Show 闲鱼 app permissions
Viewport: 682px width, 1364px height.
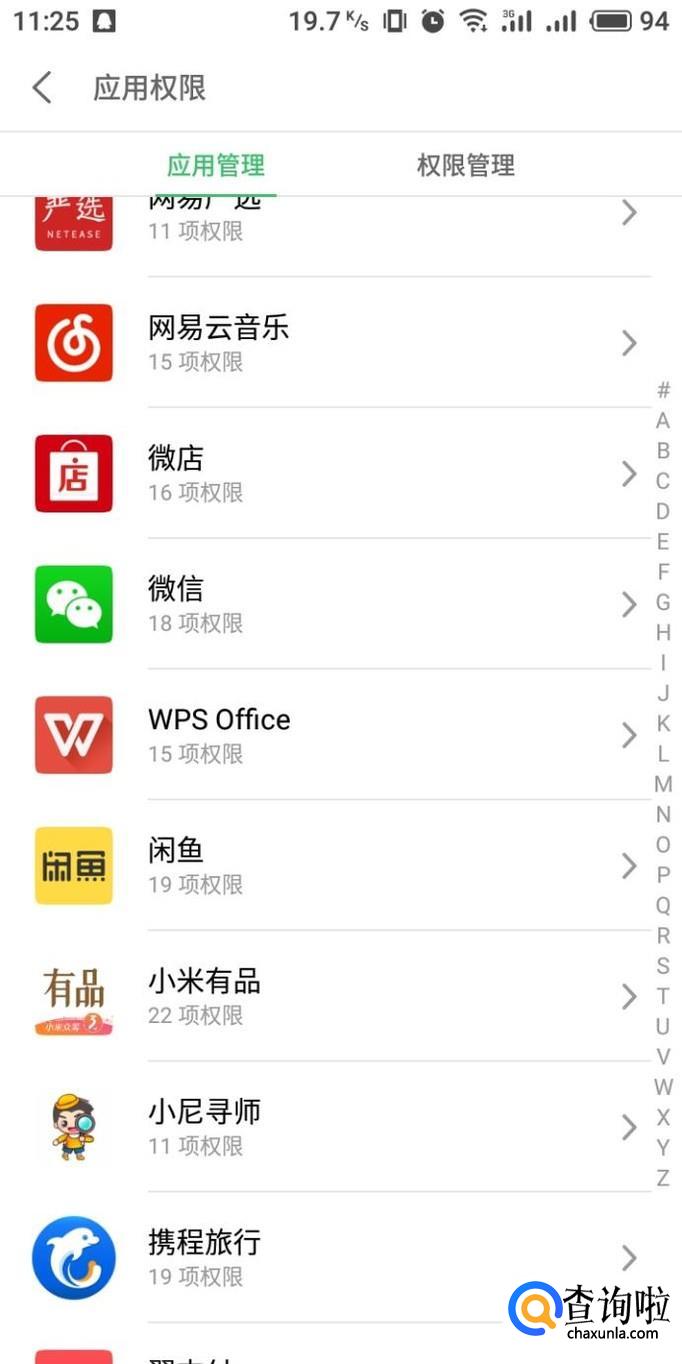point(340,865)
